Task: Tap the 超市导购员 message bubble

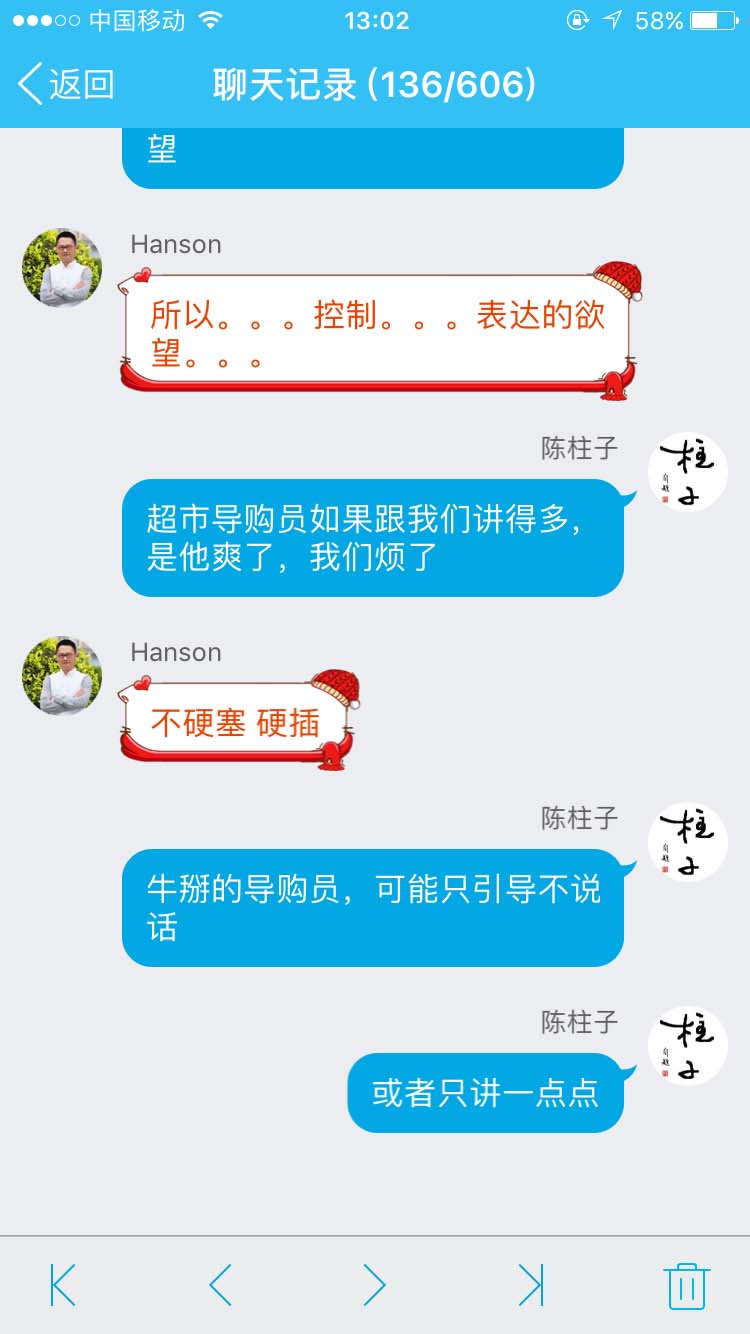Action: (x=371, y=536)
